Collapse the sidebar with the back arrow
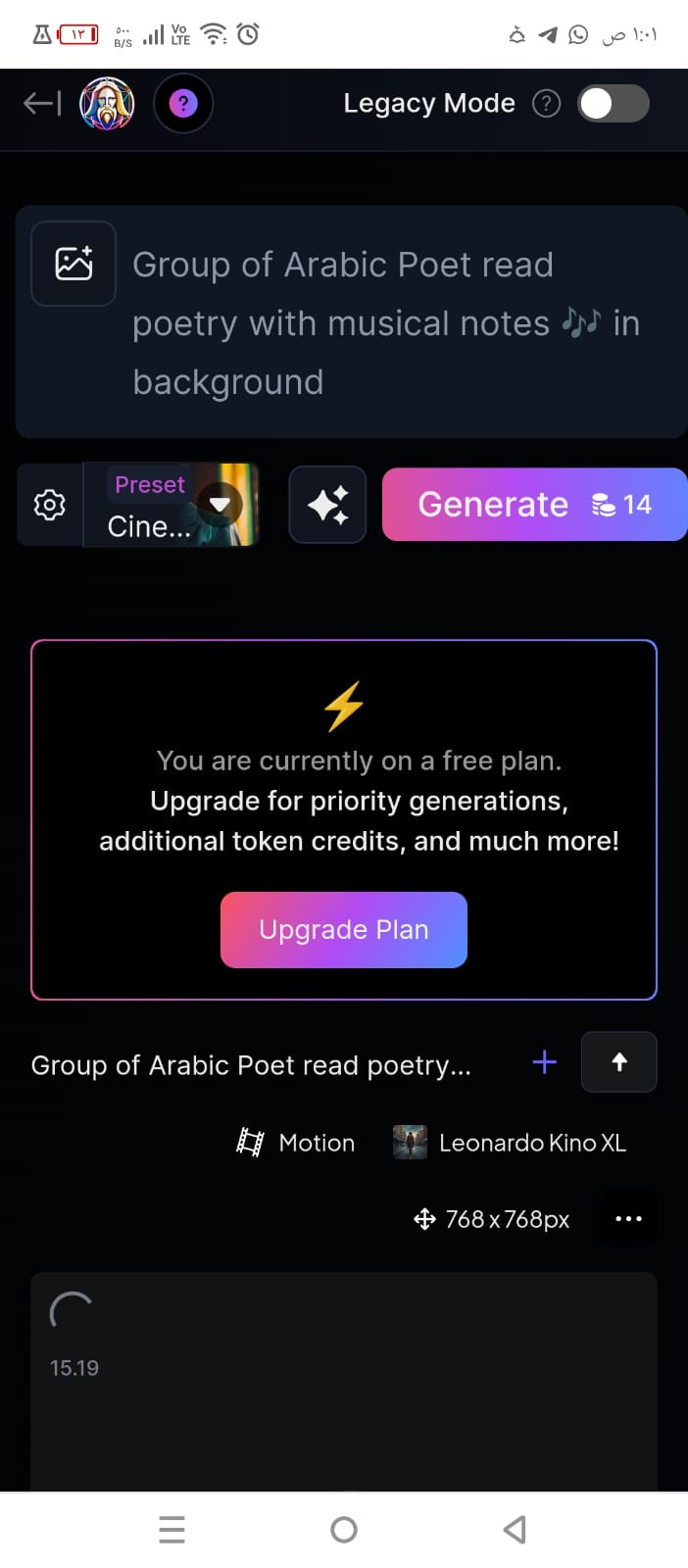 [42, 103]
